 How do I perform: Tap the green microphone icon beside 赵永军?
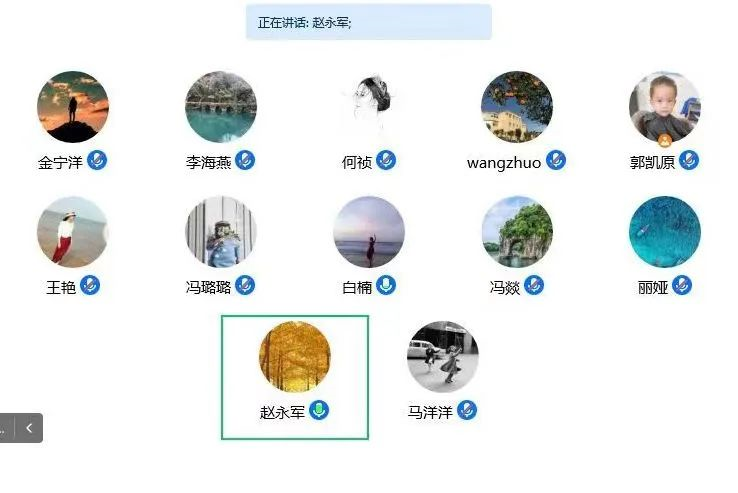pyautogui.click(x=319, y=410)
